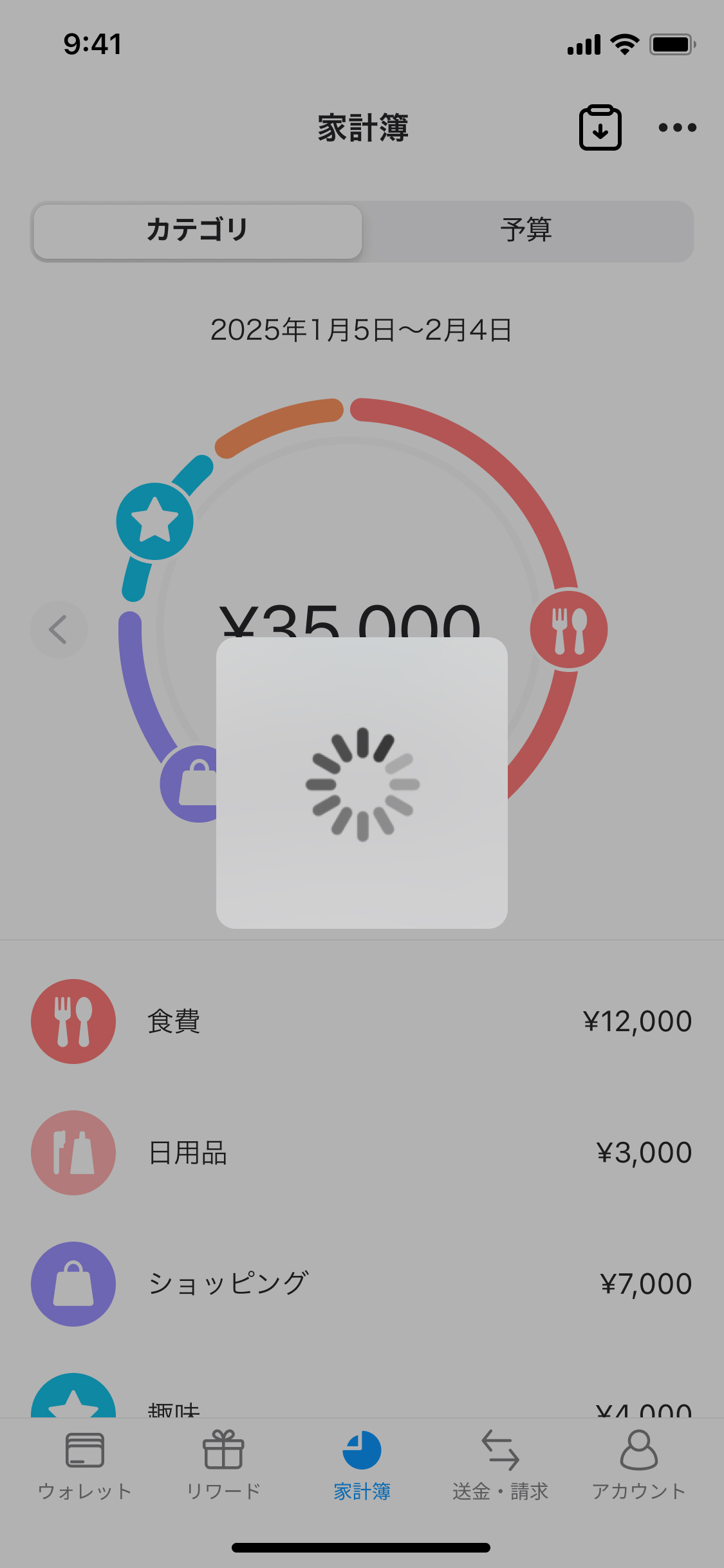Switch to the 予算 segment
The height and width of the screenshot is (1568, 724).
coord(526,231)
